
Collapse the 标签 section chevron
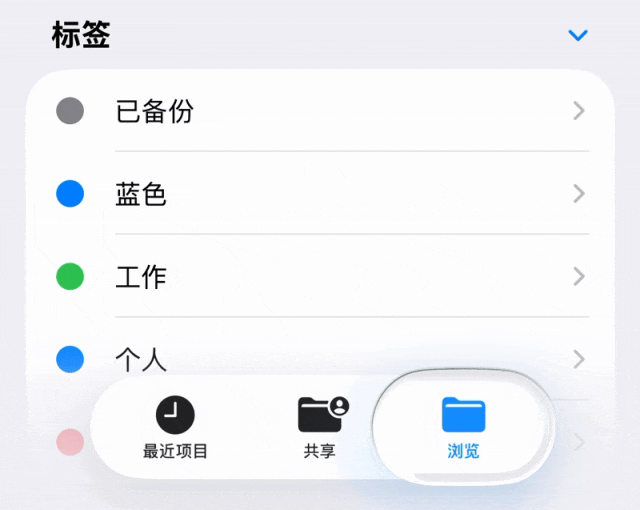(x=578, y=36)
